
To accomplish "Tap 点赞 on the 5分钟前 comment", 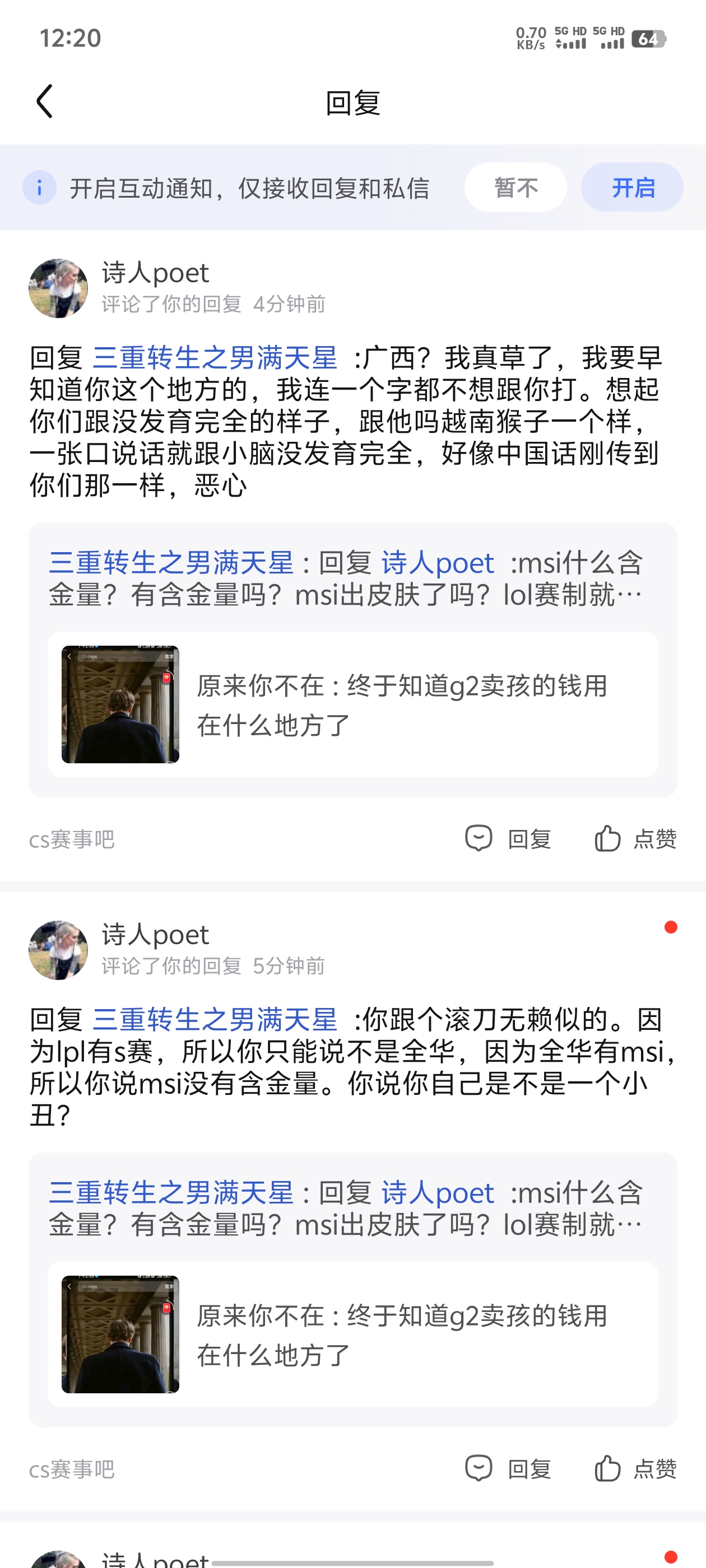I will click(635, 1469).
